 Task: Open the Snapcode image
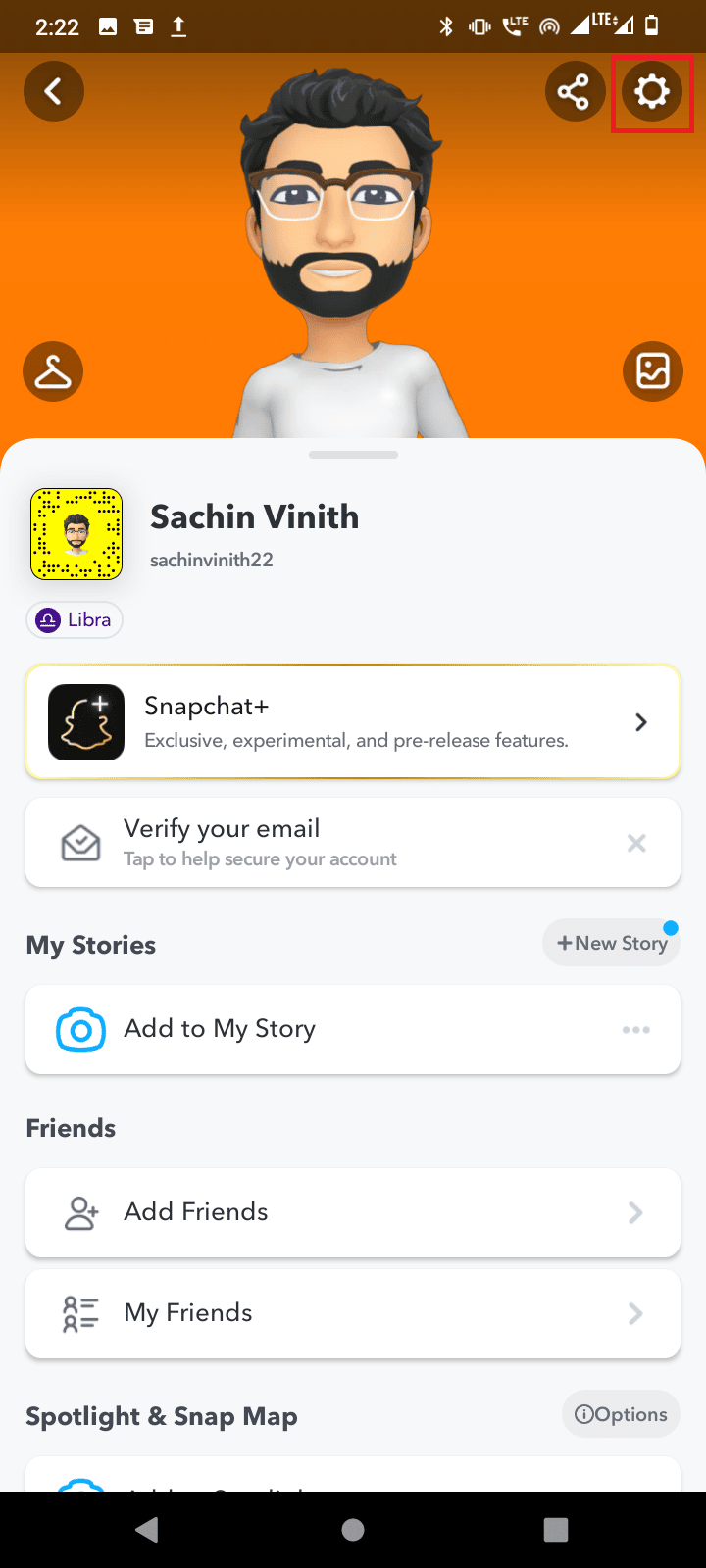(x=76, y=534)
